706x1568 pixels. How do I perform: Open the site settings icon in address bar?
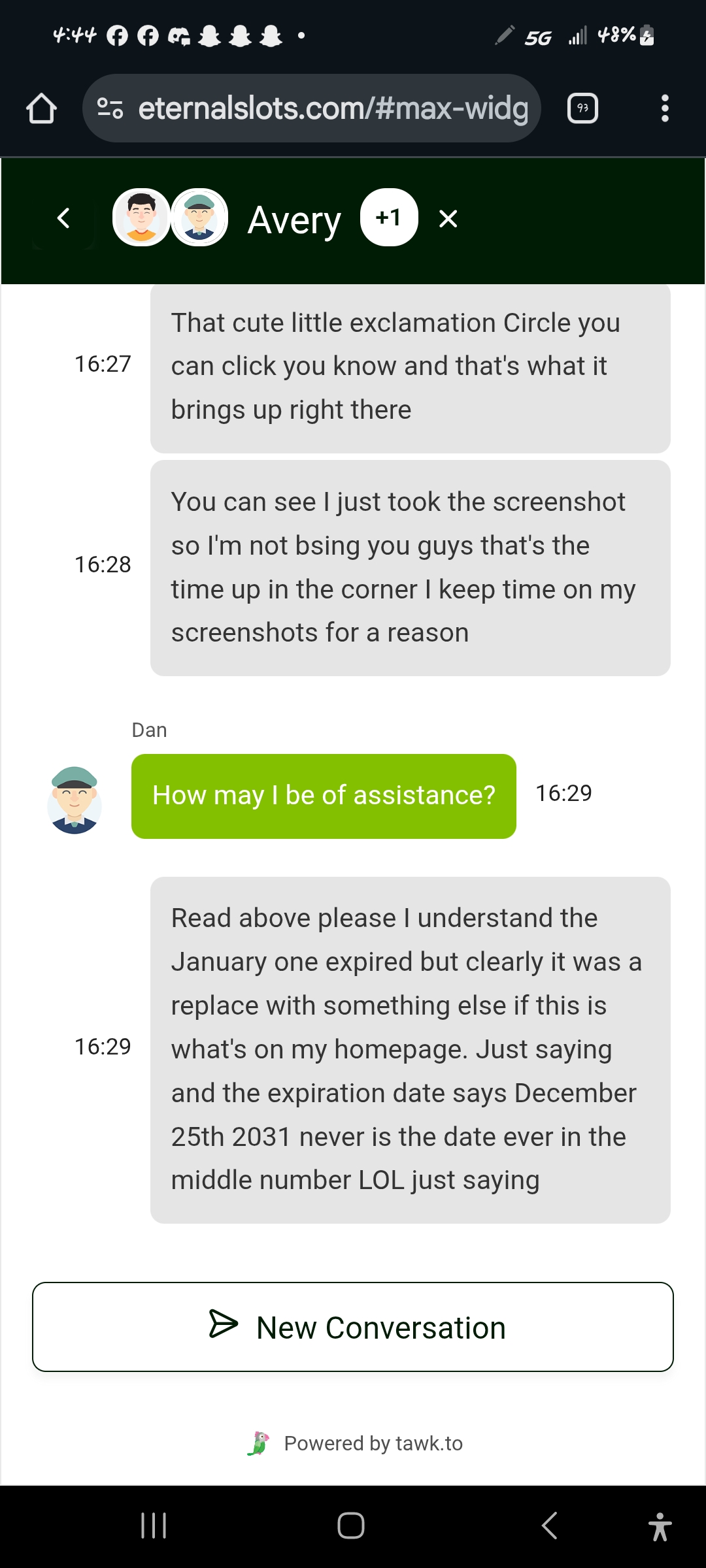(x=110, y=108)
